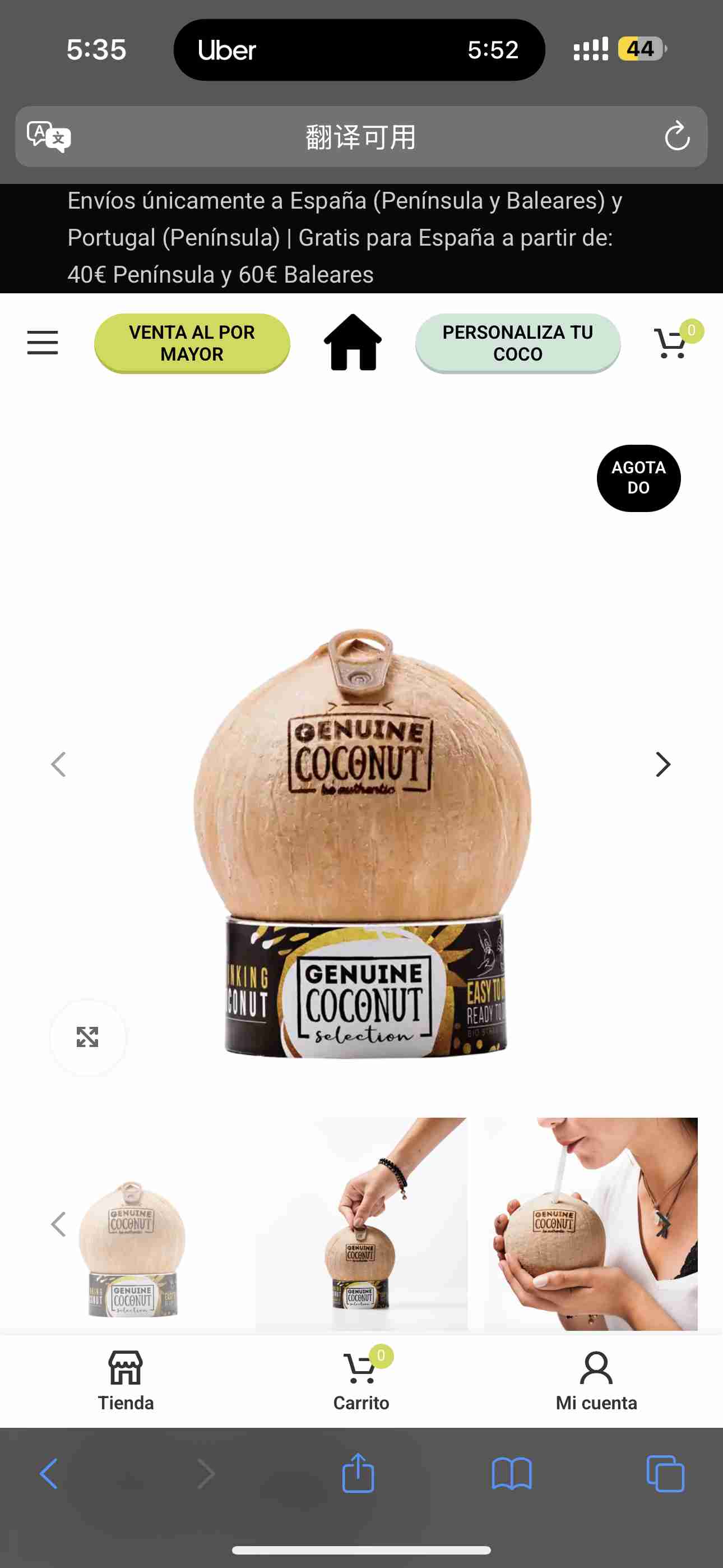Open the Safari tabs overview
723x1568 pixels.
click(665, 1474)
